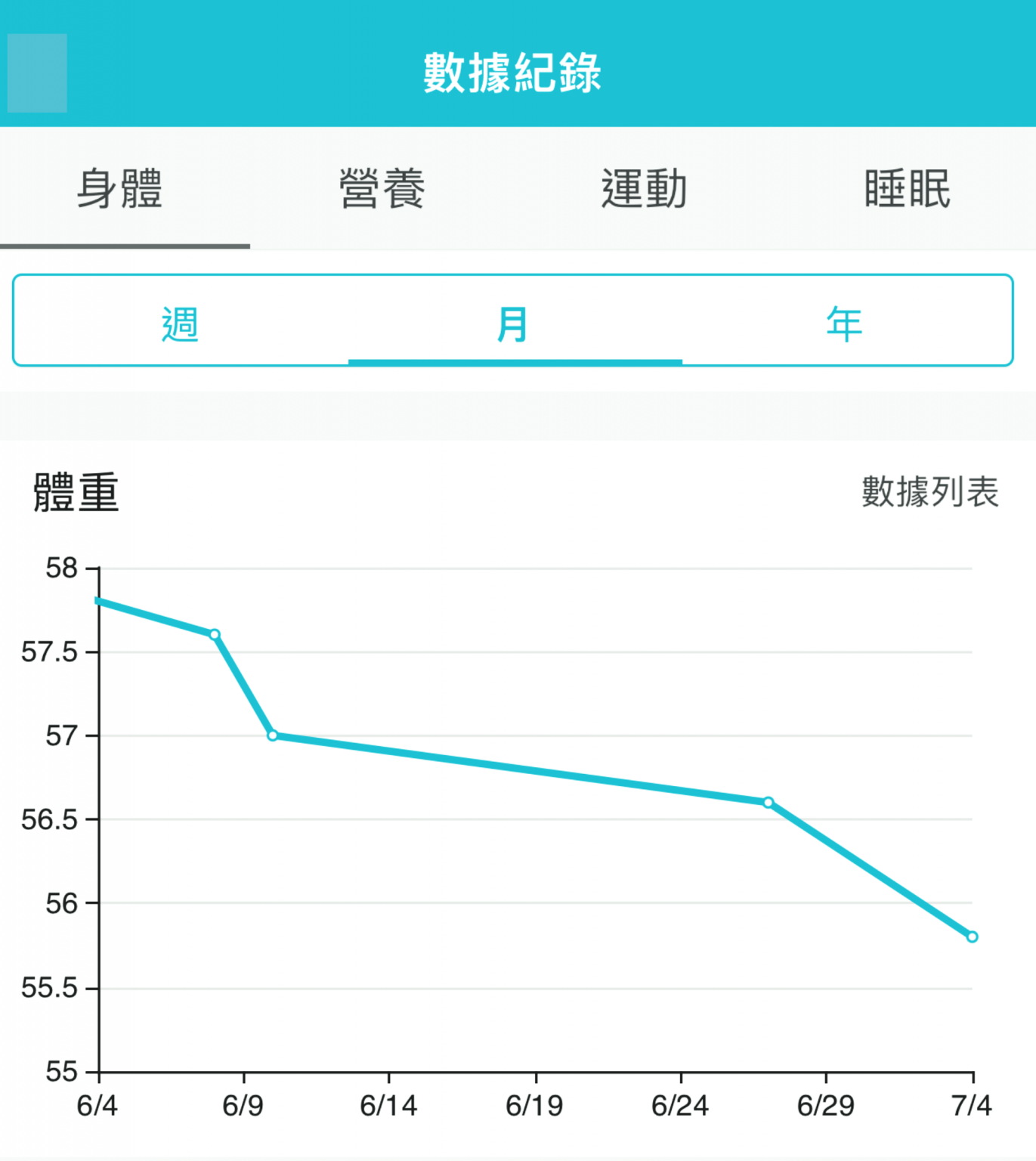Image resolution: width=1036 pixels, height=1161 pixels.
Task: Switch chart range to 週
Action: 180,324
